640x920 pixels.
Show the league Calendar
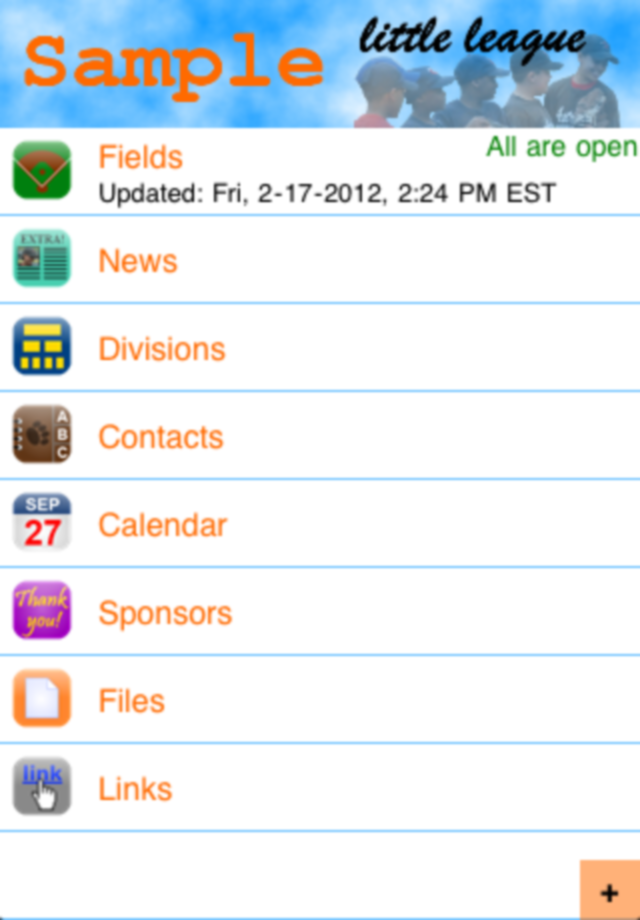click(x=320, y=524)
